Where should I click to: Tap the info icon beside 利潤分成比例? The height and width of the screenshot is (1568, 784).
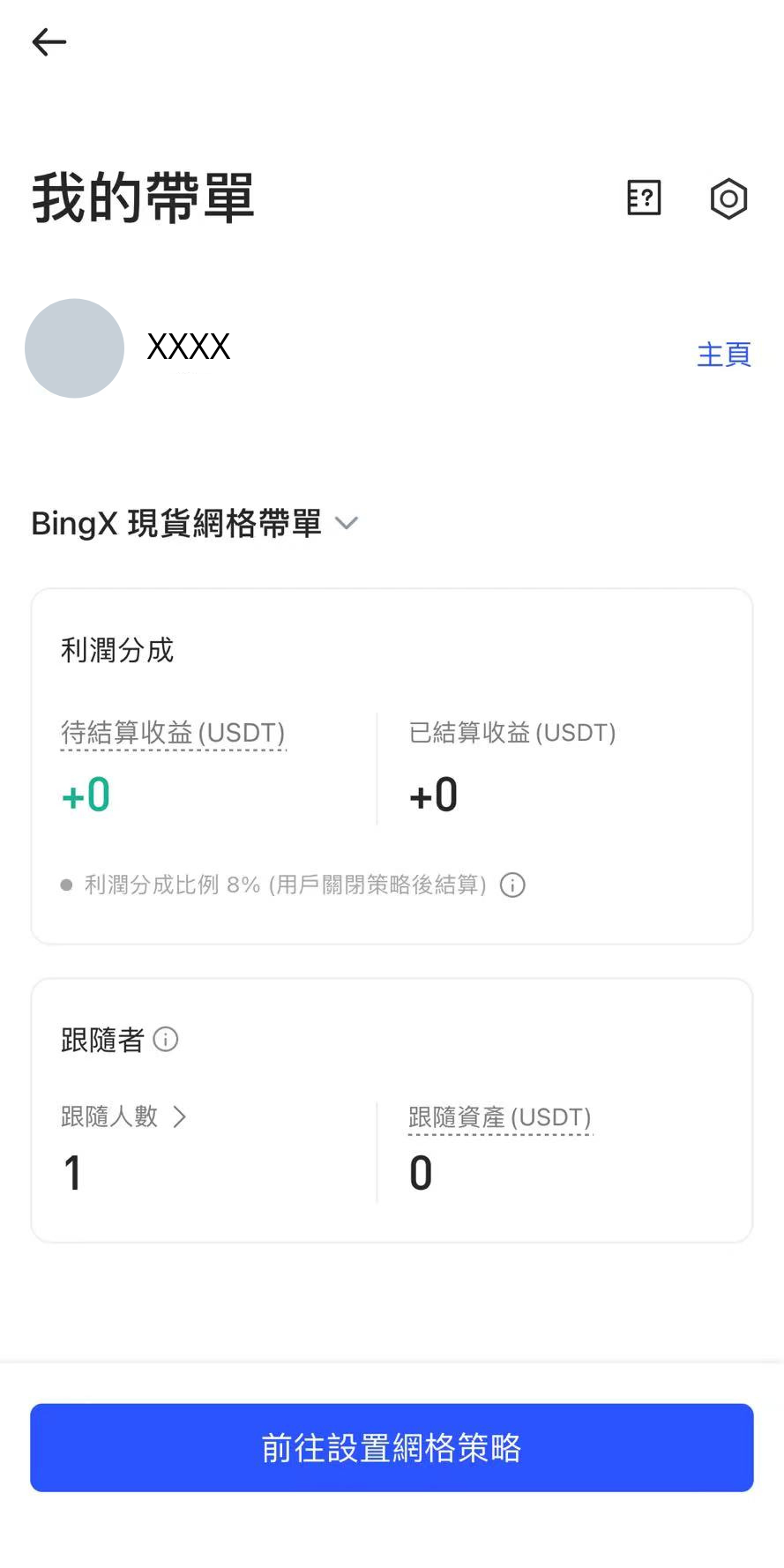point(512,885)
